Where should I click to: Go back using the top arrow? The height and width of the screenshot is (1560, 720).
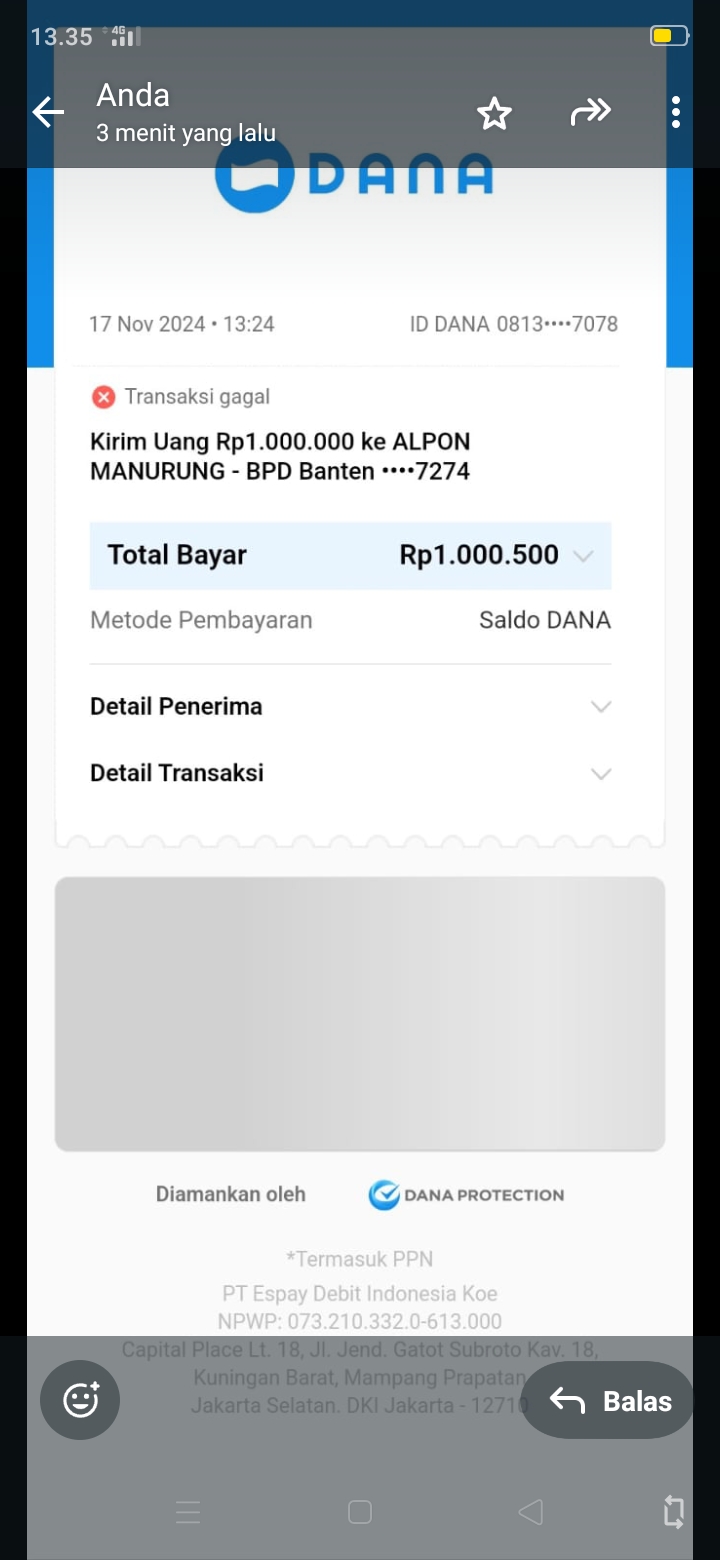click(x=48, y=112)
